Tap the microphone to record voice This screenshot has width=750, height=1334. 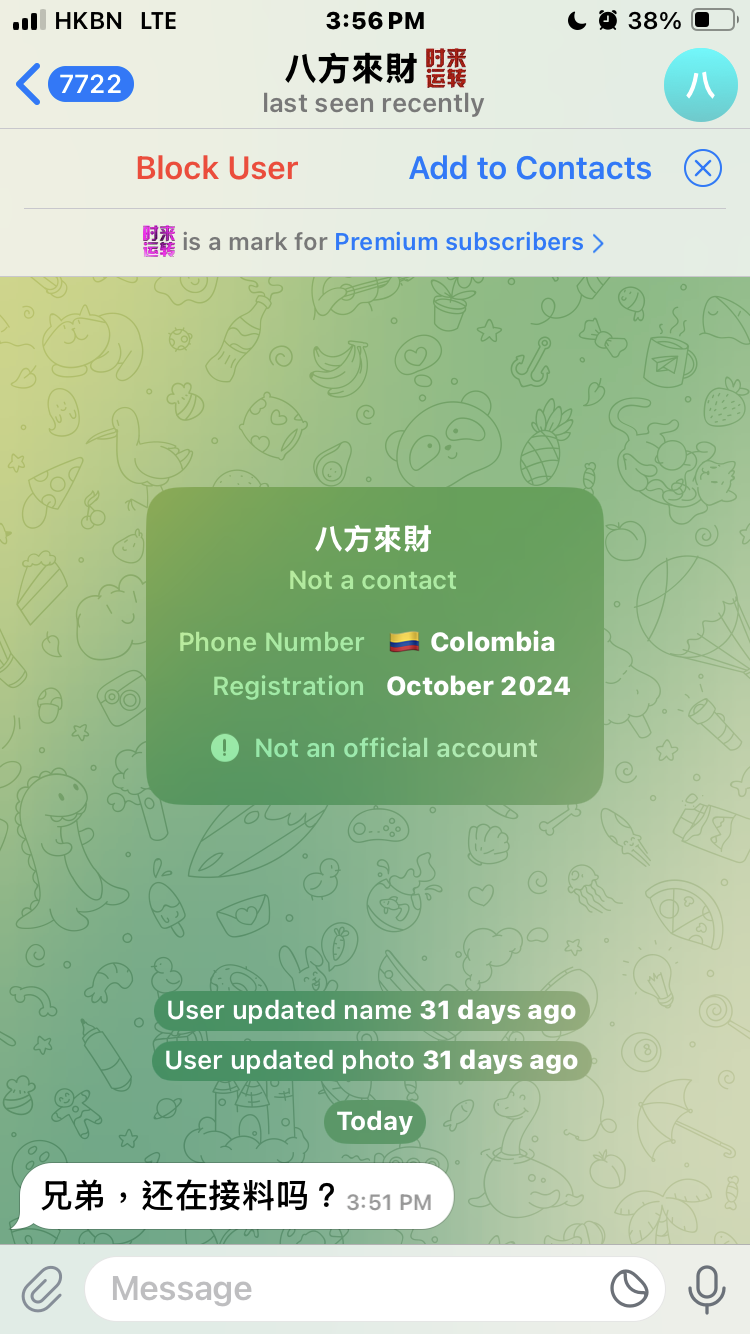pyautogui.click(x=707, y=1289)
